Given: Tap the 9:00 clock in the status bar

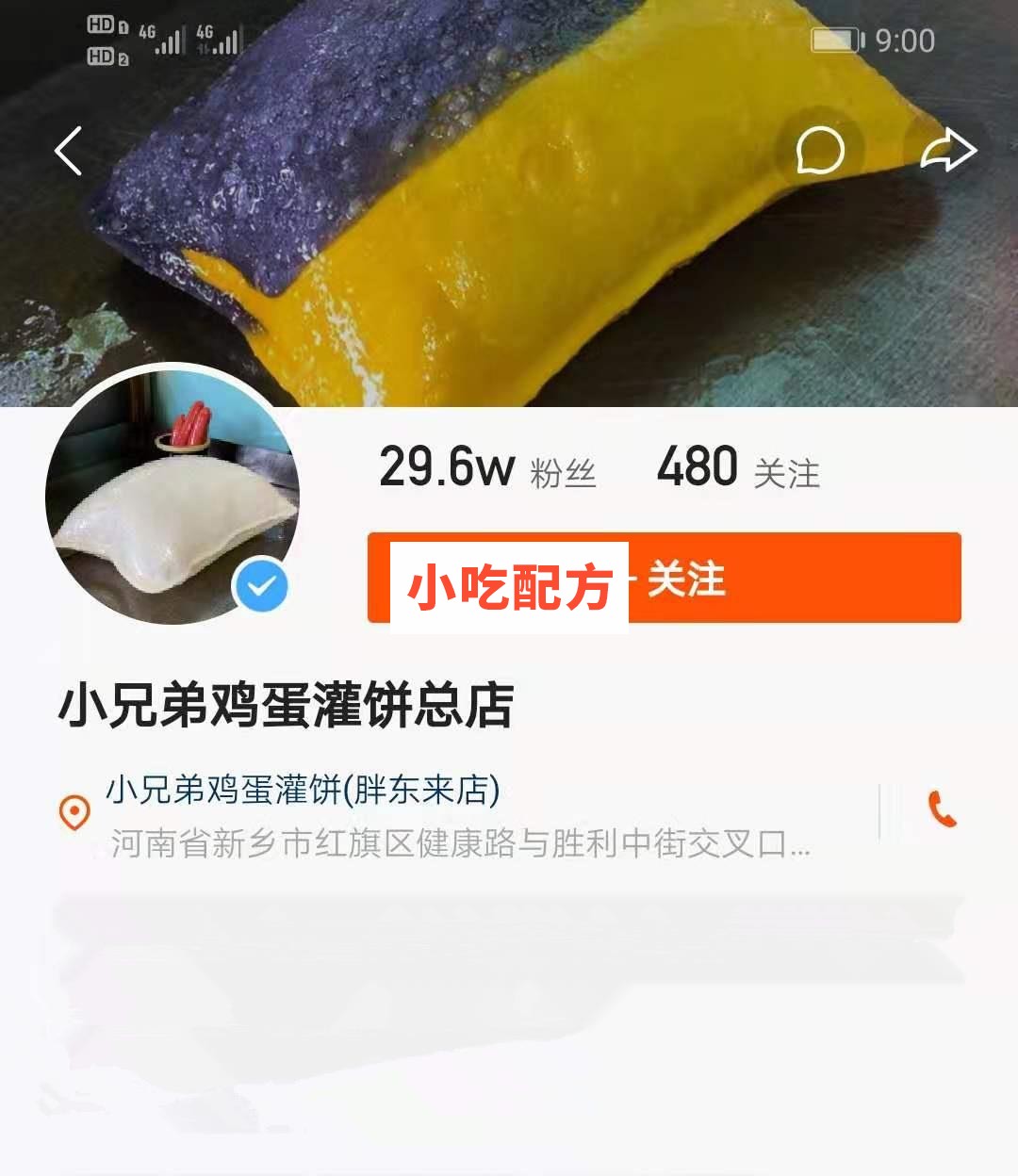Looking at the screenshot, I should [907, 40].
